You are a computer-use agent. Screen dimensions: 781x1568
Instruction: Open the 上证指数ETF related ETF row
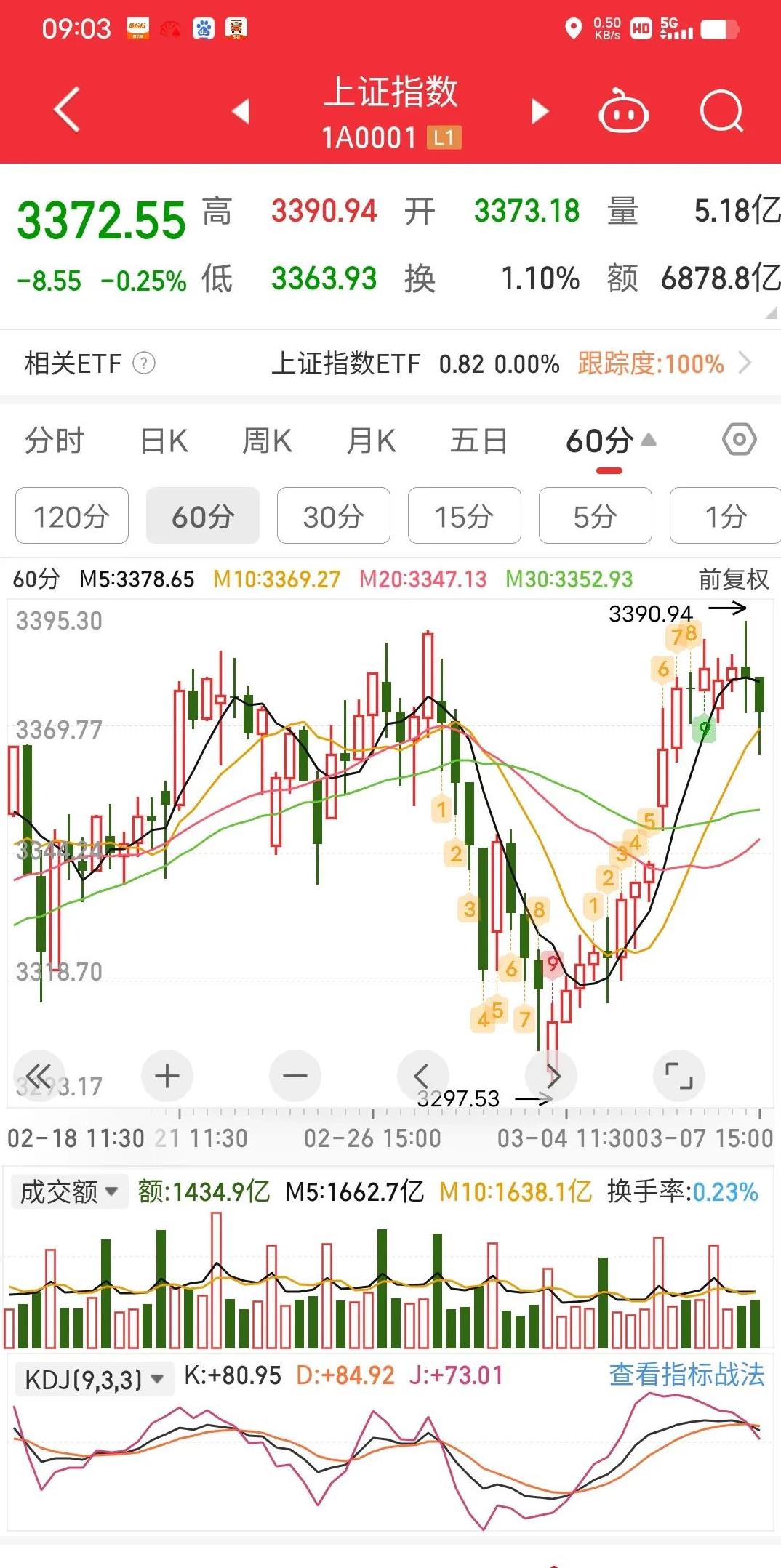point(509,363)
